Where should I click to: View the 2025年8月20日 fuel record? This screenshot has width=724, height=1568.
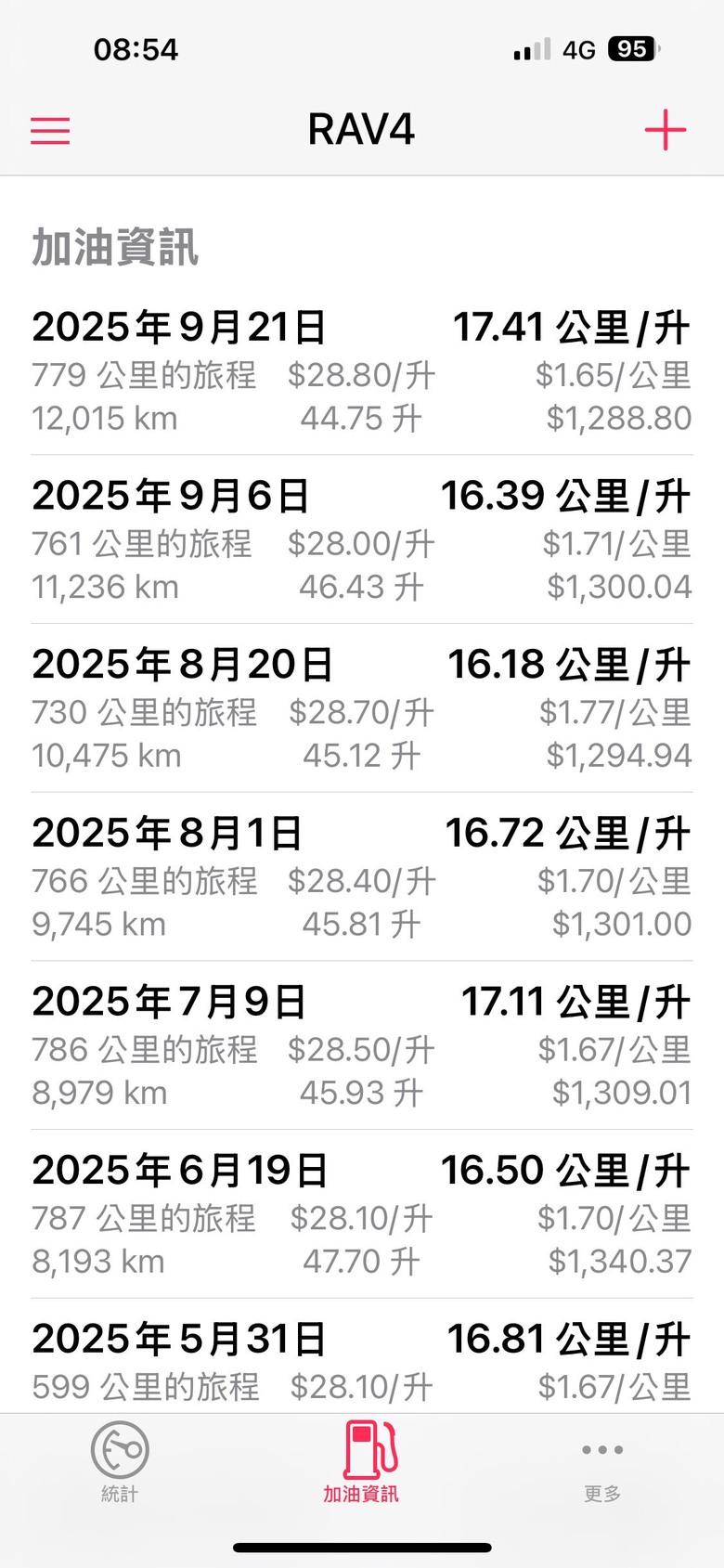(x=362, y=709)
